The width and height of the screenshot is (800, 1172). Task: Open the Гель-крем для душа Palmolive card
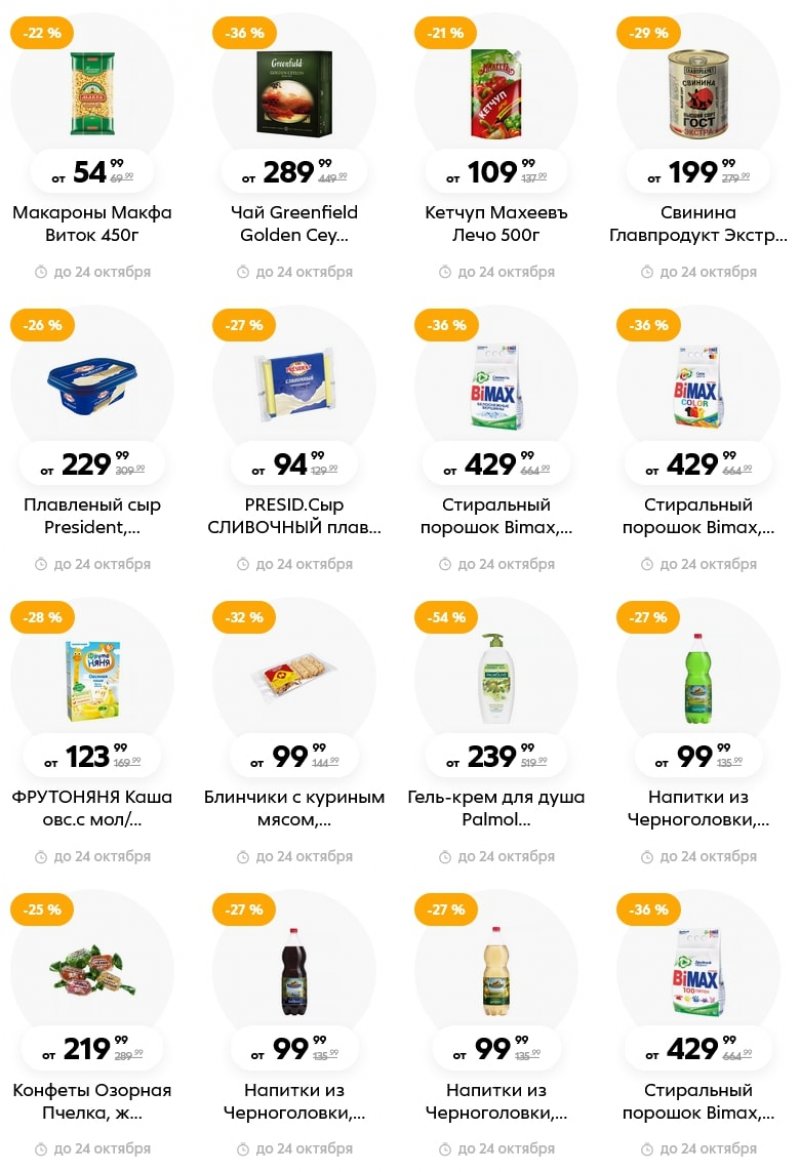496,808
